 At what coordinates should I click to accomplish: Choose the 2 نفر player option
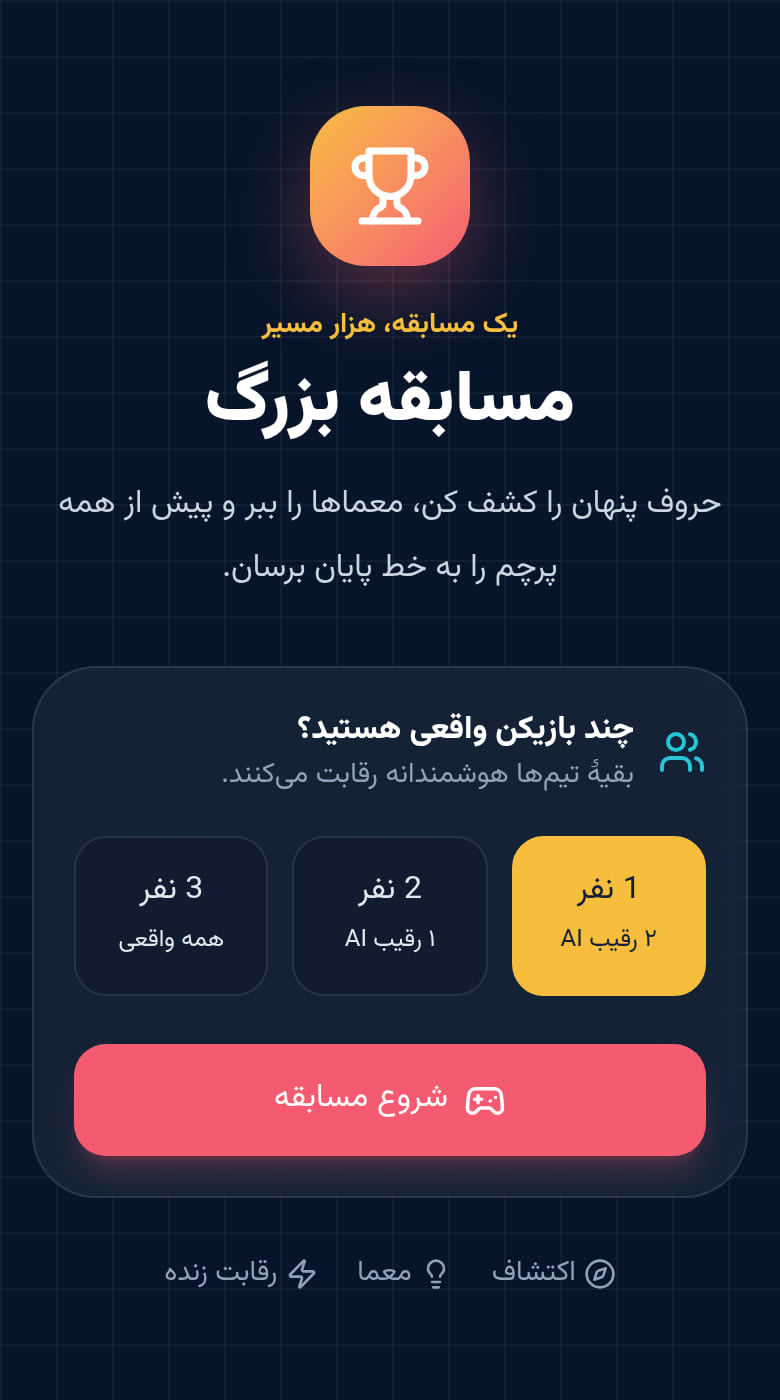click(x=390, y=916)
